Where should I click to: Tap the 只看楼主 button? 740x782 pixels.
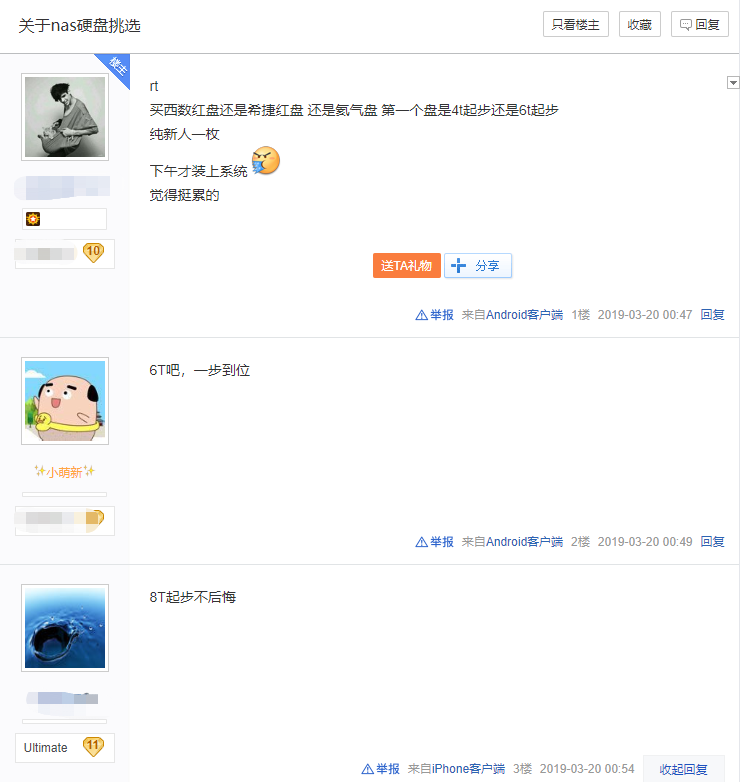pos(575,25)
